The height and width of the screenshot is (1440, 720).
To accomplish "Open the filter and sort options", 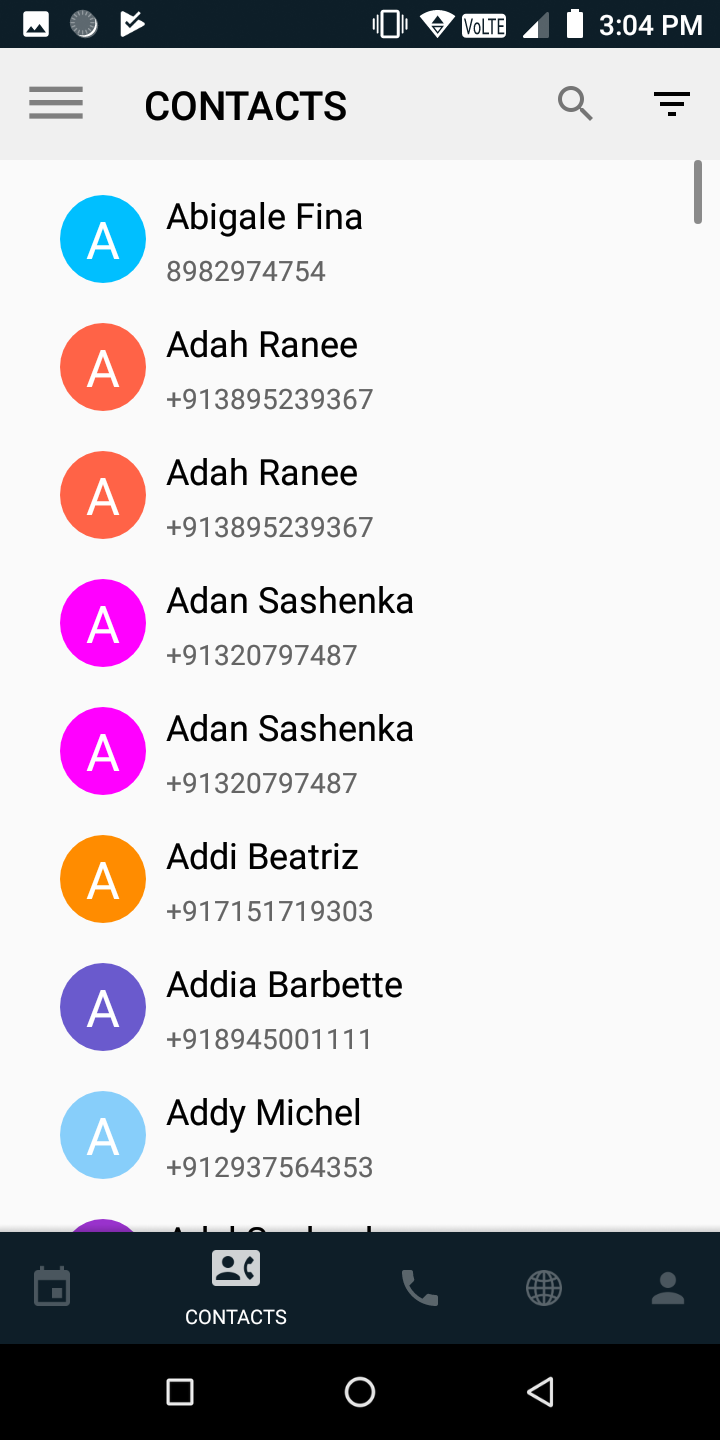I will pyautogui.click(x=671, y=104).
